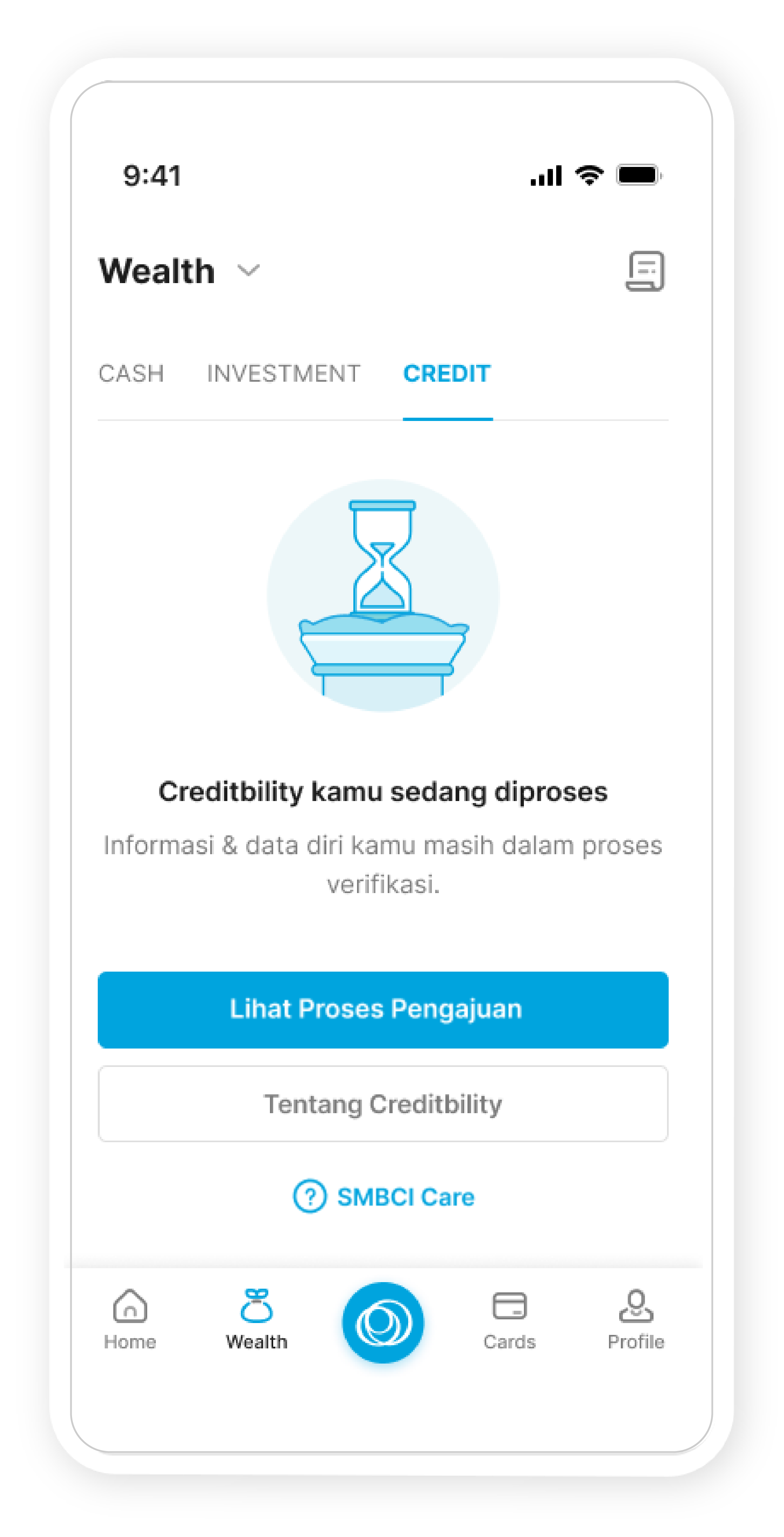Expand the Wealth dropdown chevron

(248, 271)
